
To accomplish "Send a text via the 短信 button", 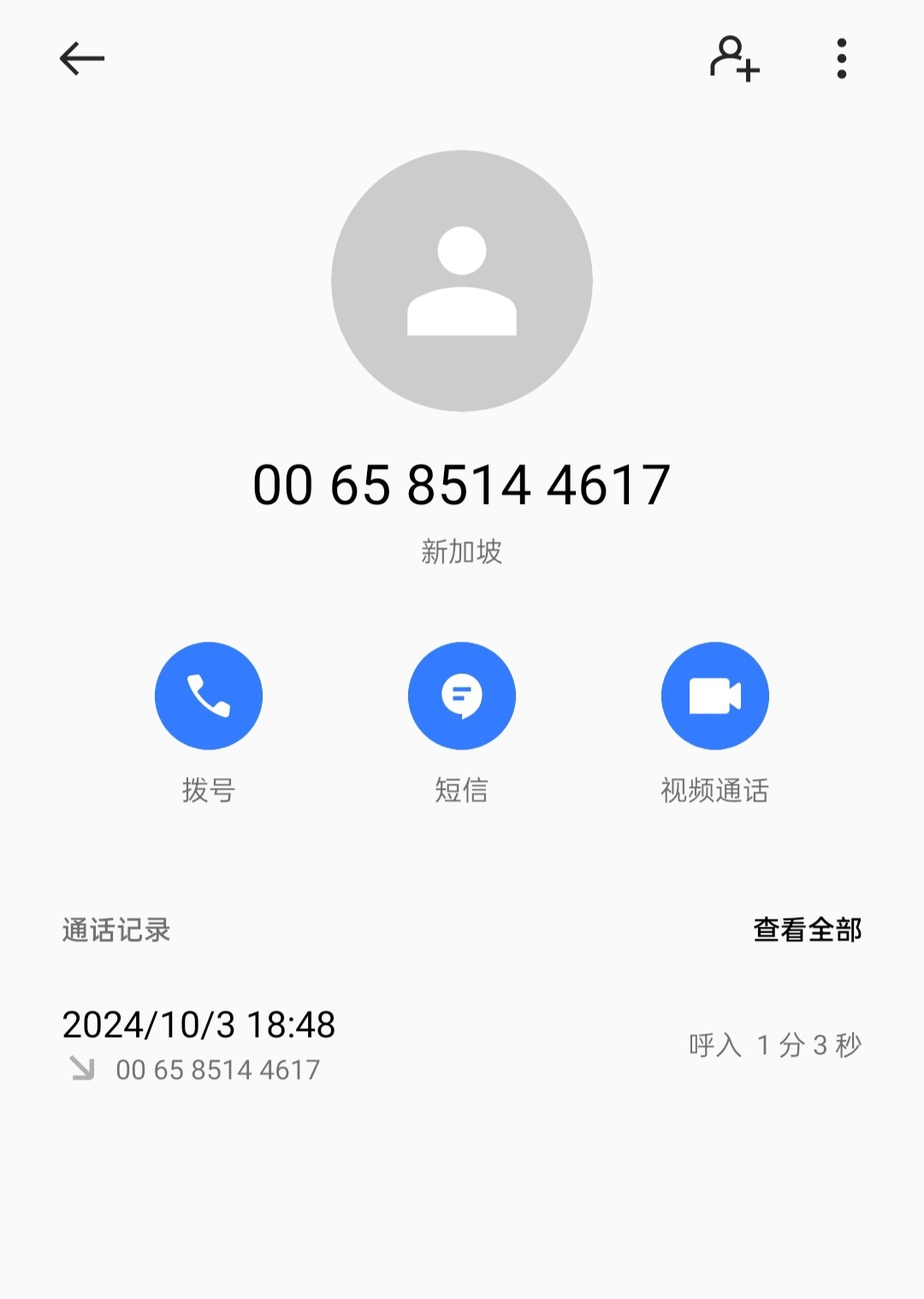I will point(462,696).
